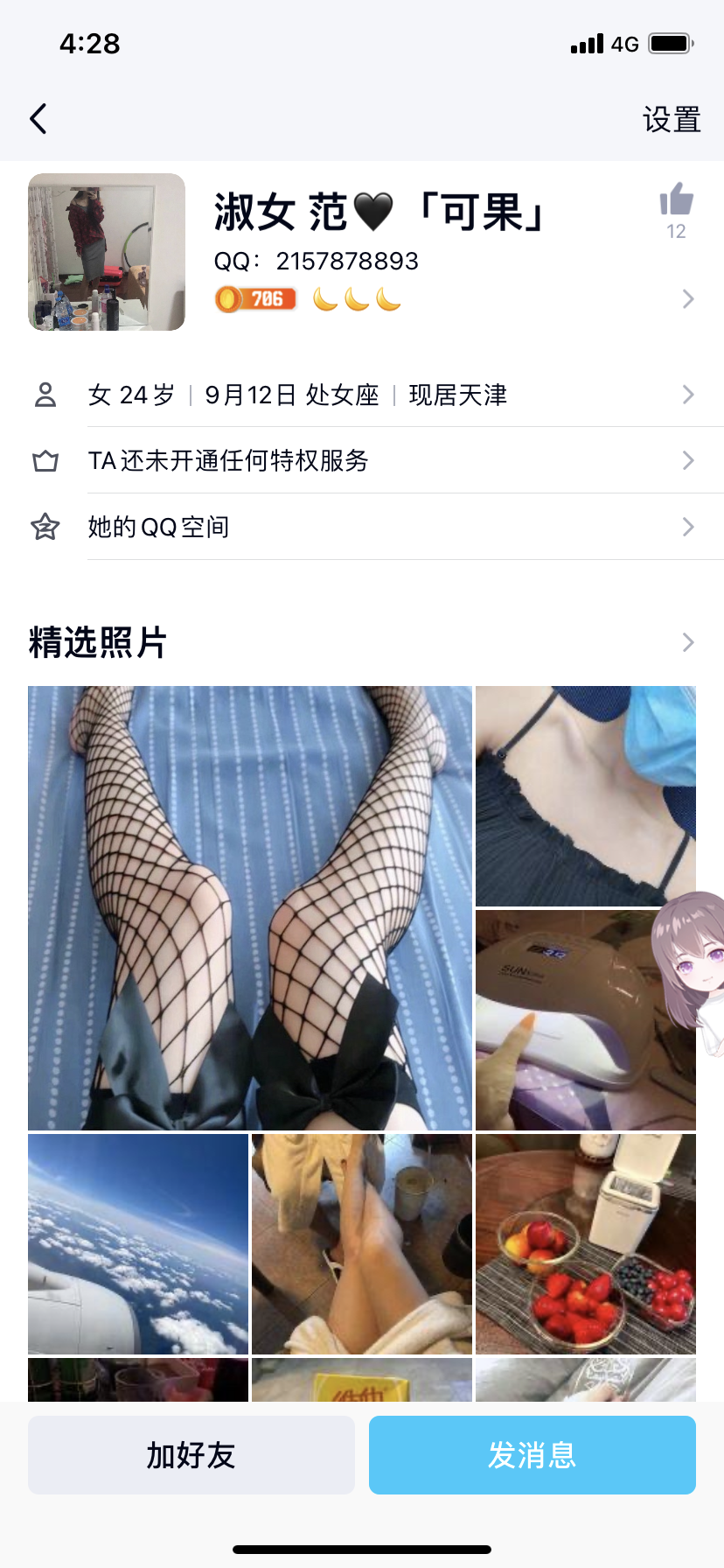Screen dimensions: 724x1568
Task: Open the profile avatar photo
Action: click(x=107, y=252)
